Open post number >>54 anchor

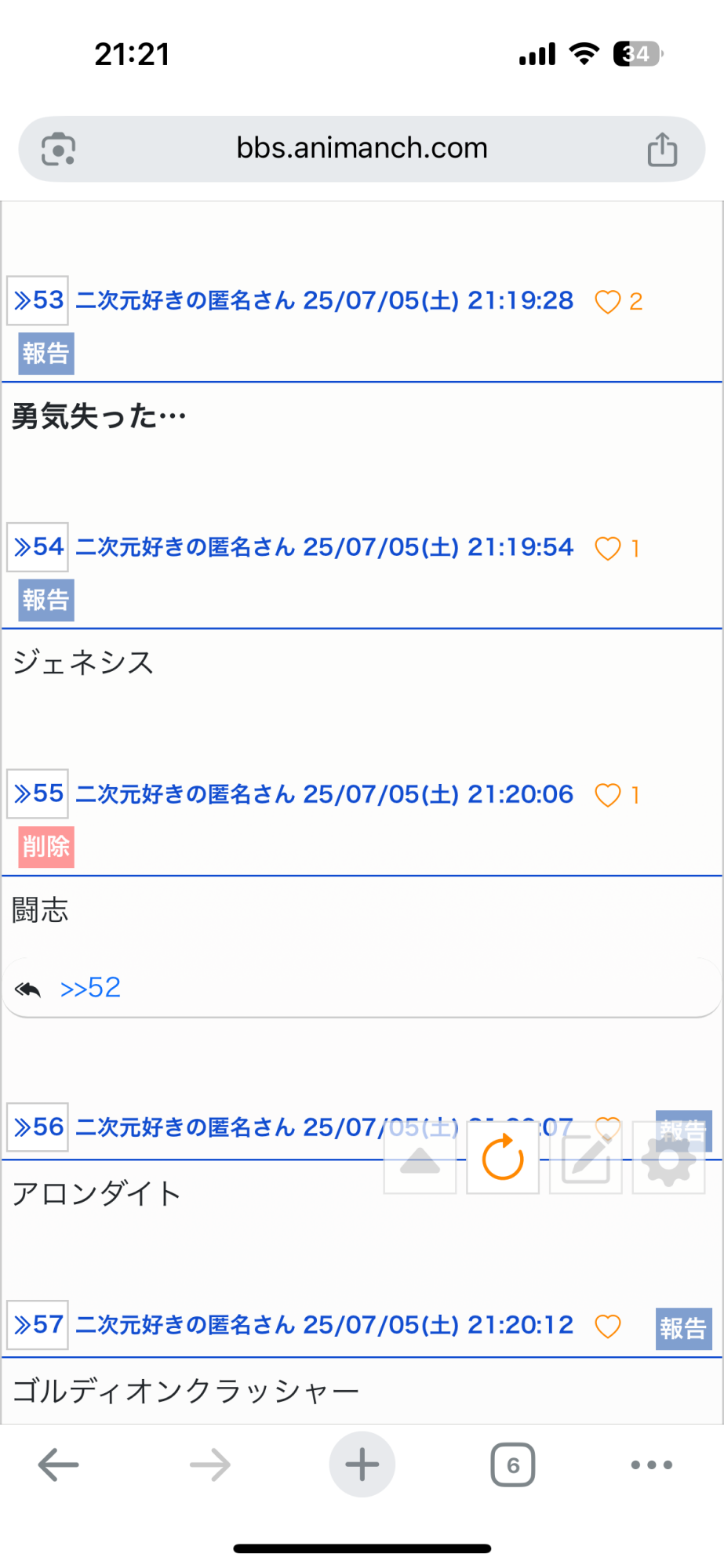pos(38,546)
